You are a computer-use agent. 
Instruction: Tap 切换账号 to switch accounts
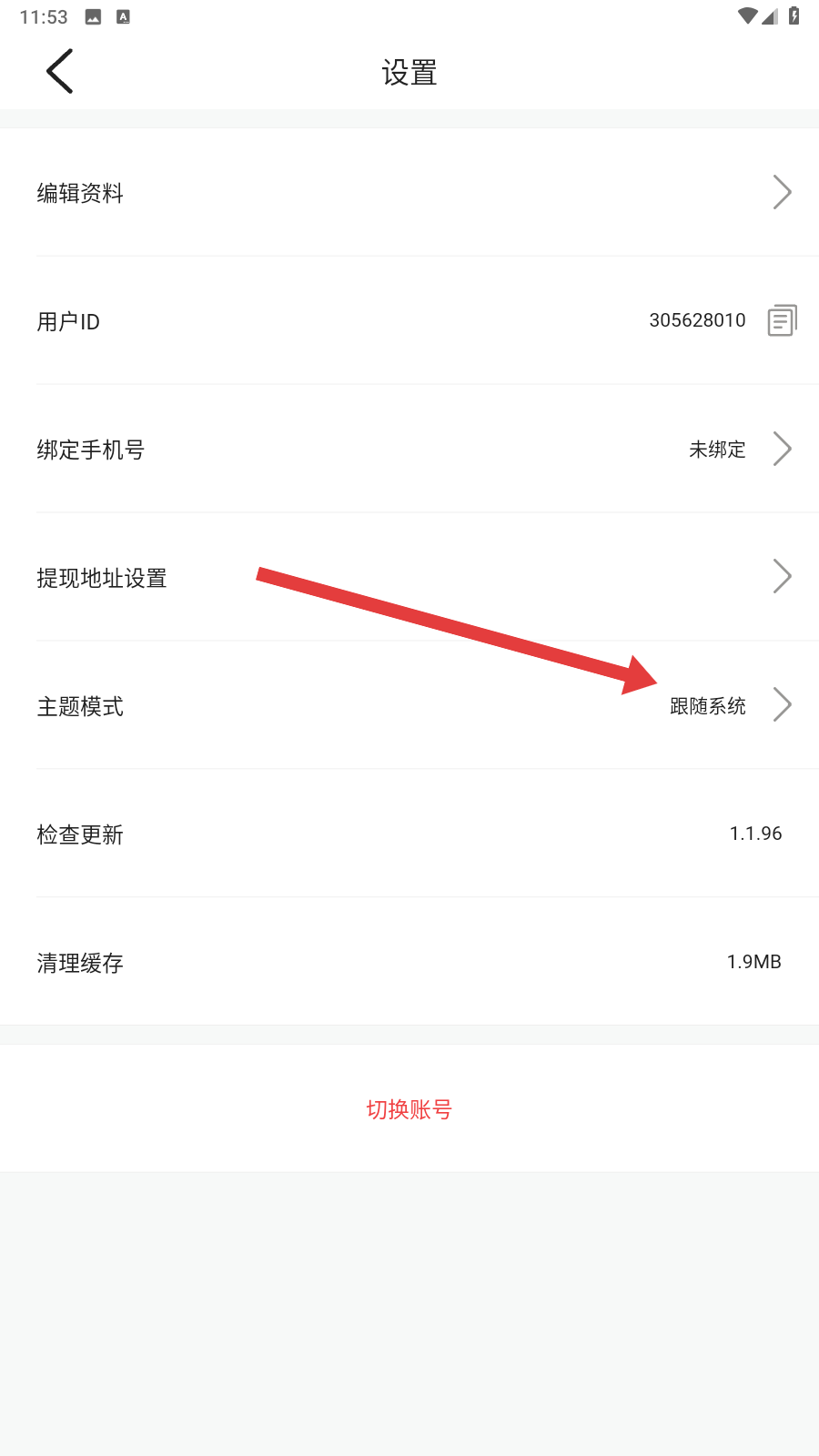pos(409,1109)
